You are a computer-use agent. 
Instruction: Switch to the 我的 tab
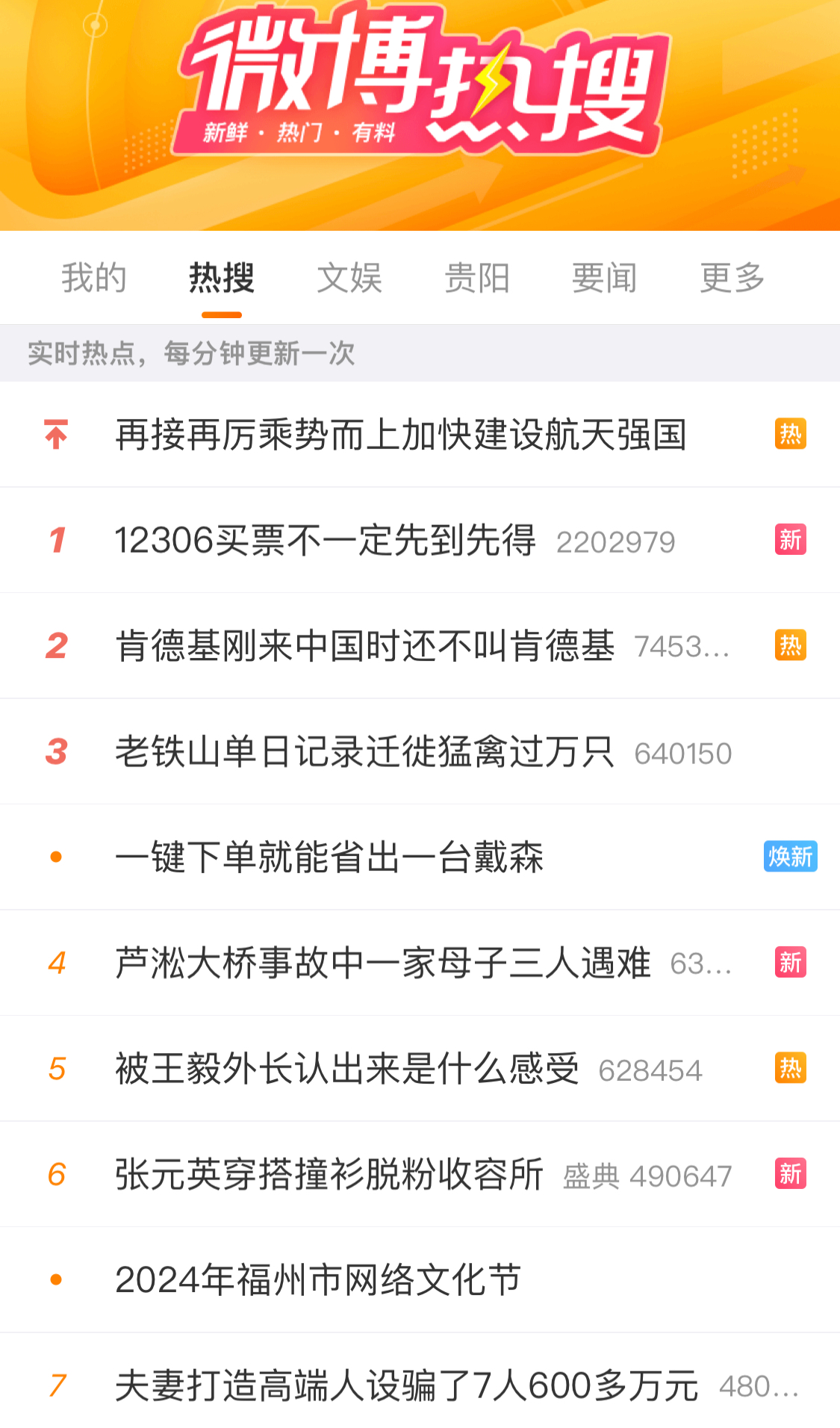coord(94,278)
